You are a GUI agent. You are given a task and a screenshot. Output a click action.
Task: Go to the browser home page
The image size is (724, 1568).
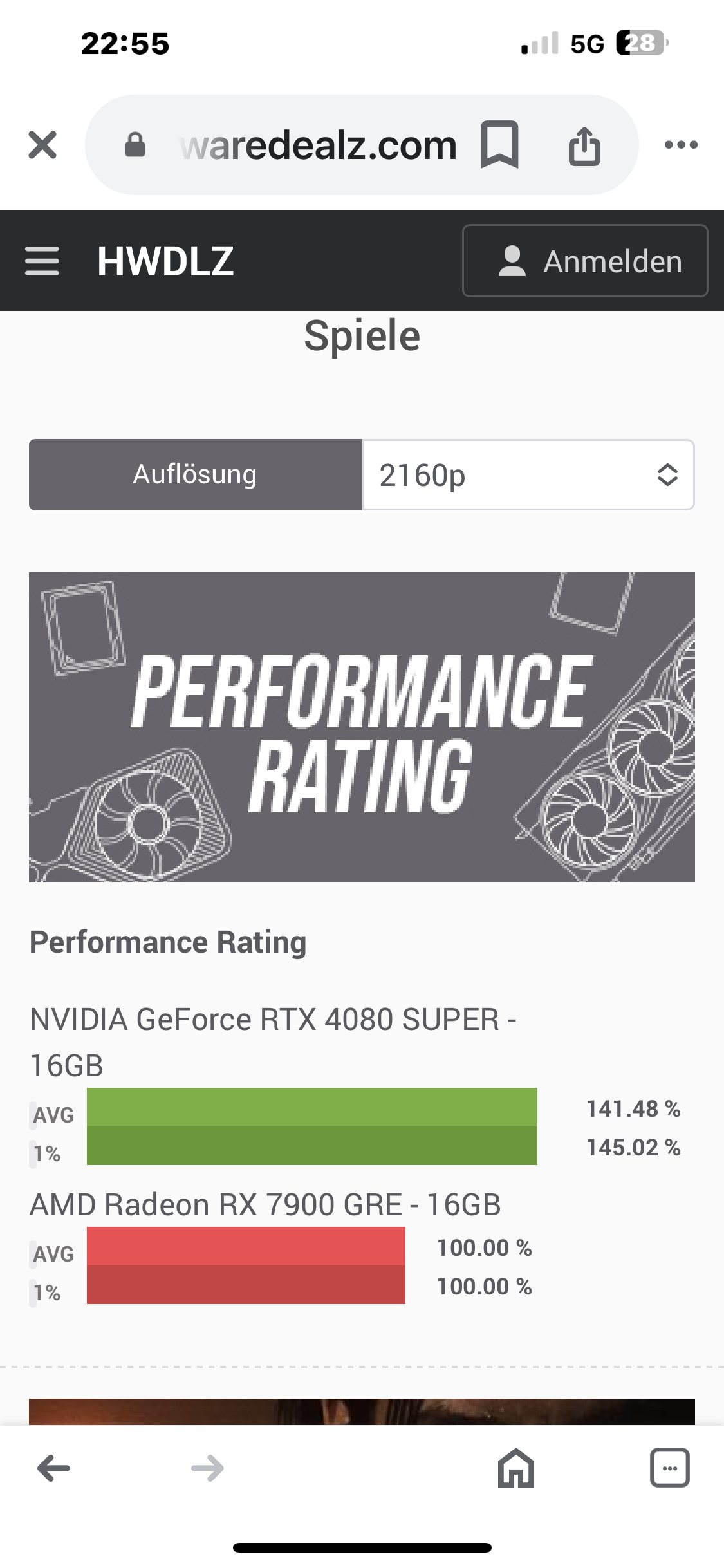point(516,1468)
